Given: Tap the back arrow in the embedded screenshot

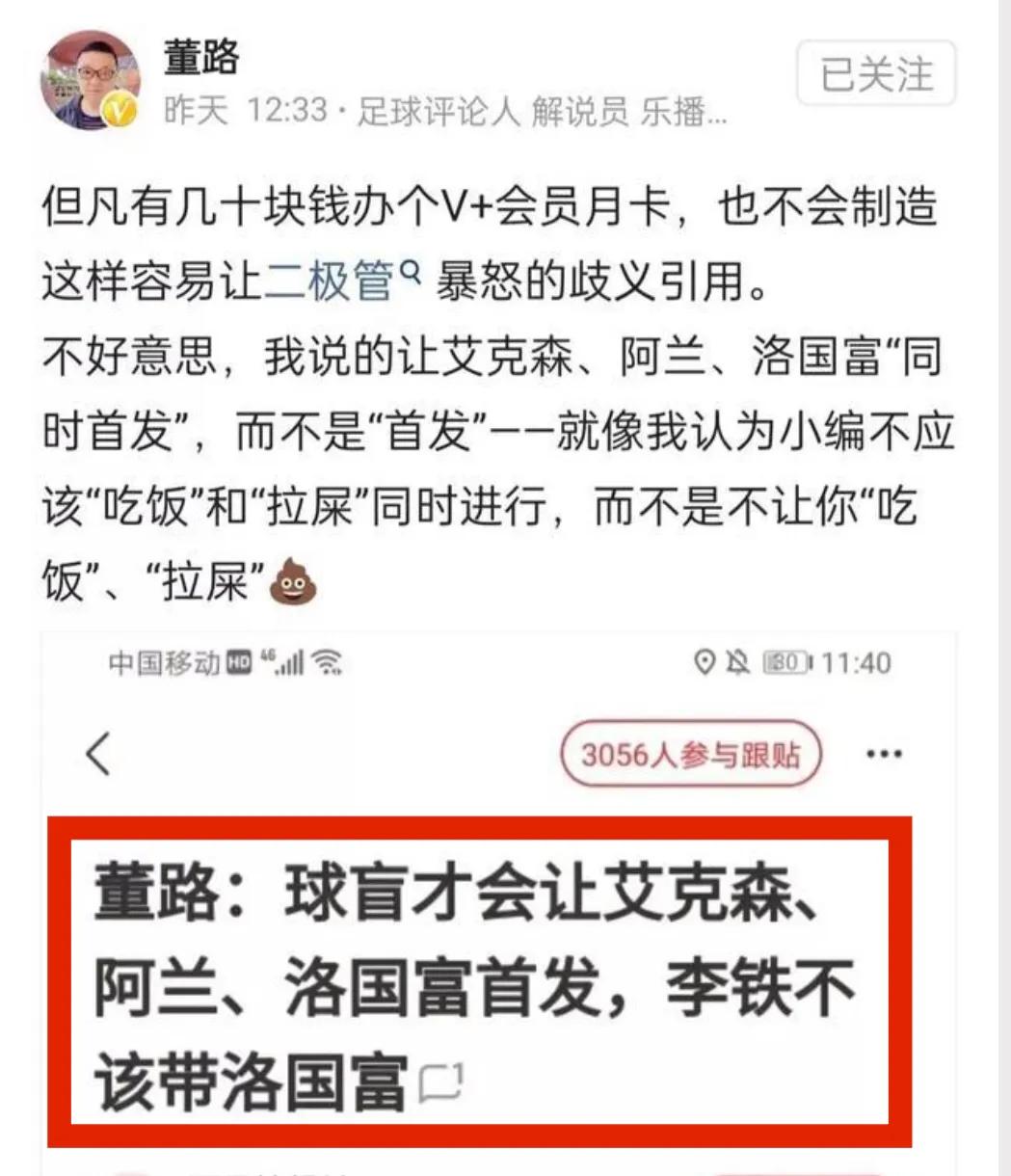Looking at the screenshot, I should [x=98, y=755].
